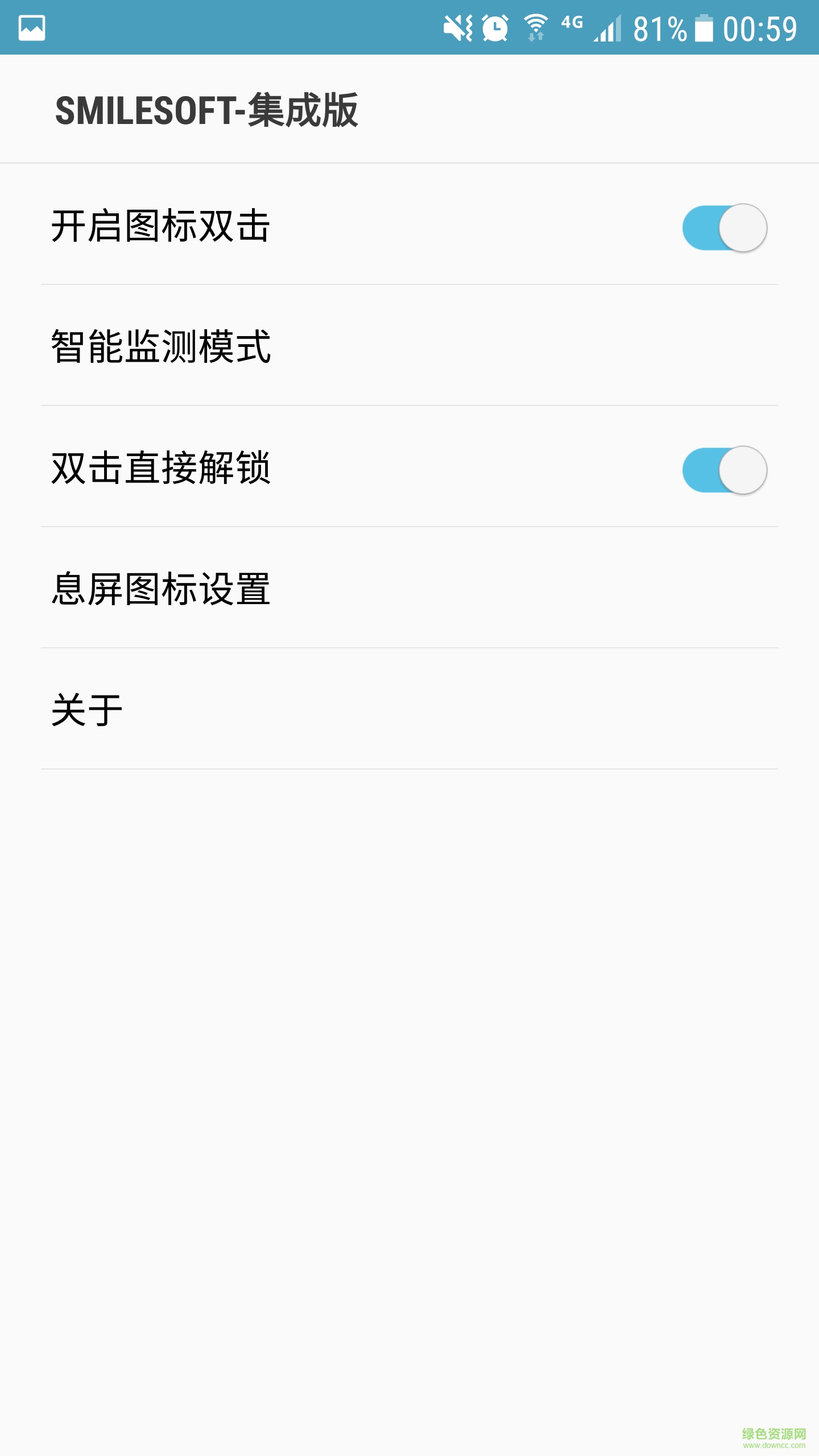The height and width of the screenshot is (1456, 819).
Task: Open the 关于 page
Action: (87, 710)
